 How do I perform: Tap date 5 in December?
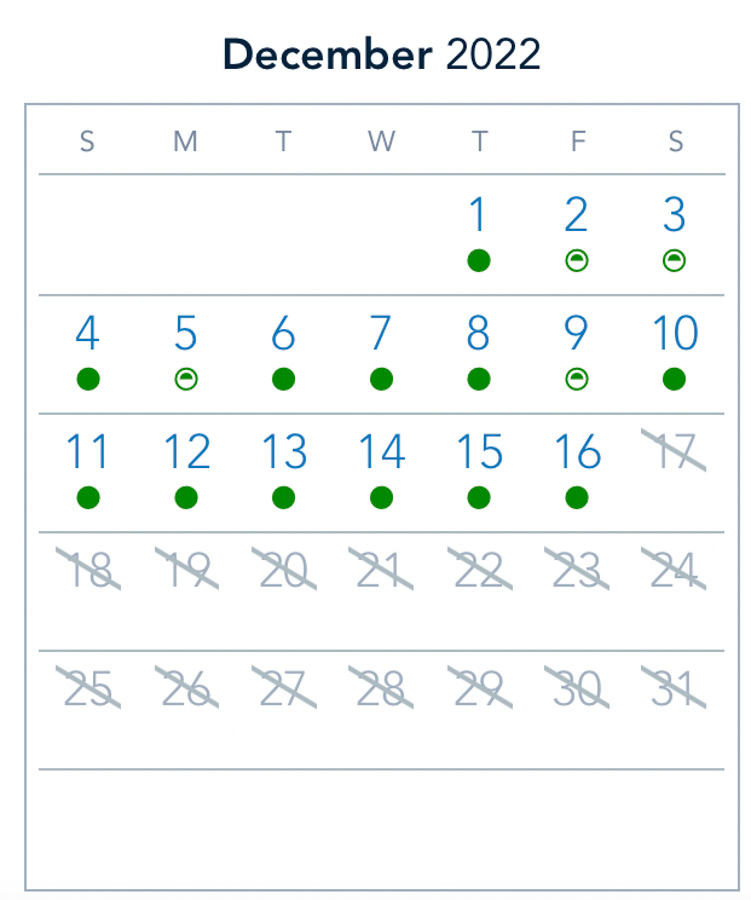(185, 334)
